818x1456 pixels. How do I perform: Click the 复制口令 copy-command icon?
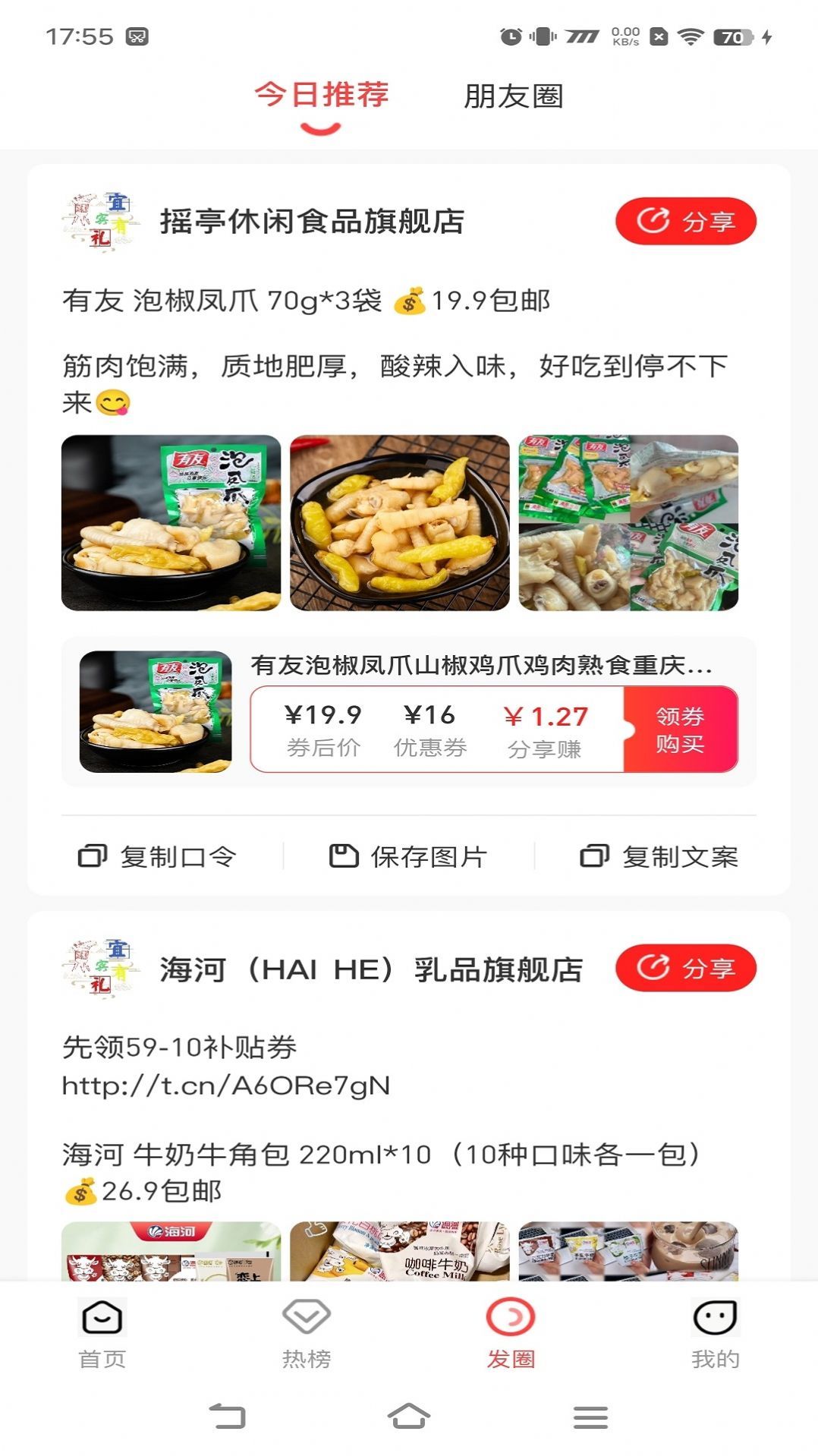(92, 856)
